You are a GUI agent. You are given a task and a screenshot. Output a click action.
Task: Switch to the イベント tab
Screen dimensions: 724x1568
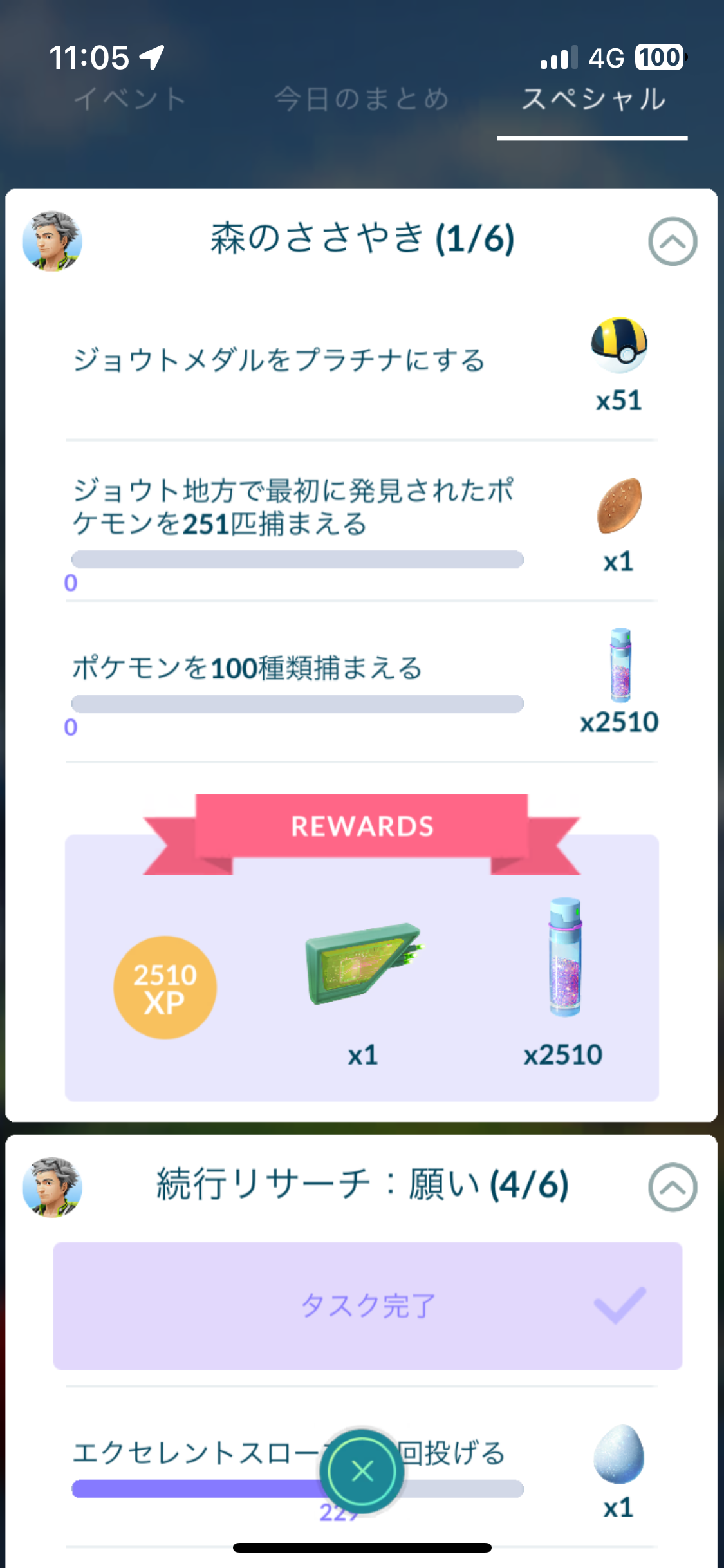pyautogui.click(x=130, y=99)
